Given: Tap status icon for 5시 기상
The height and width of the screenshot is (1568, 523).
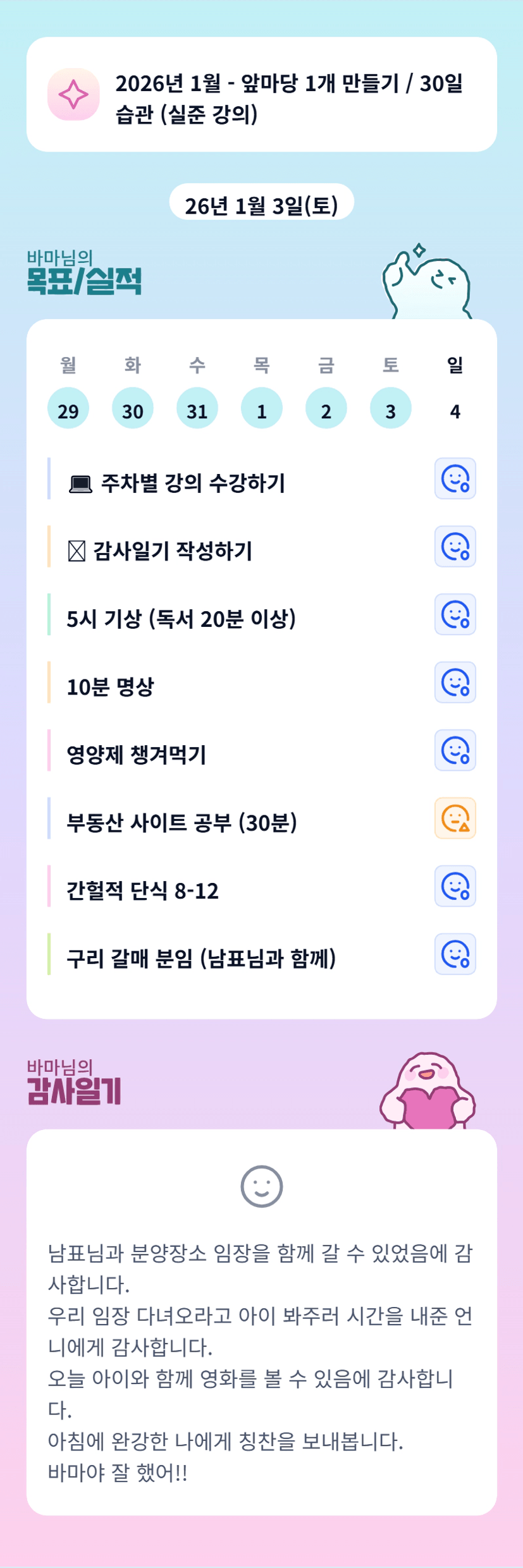Looking at the screenshot, I should (x=455, y=614).
